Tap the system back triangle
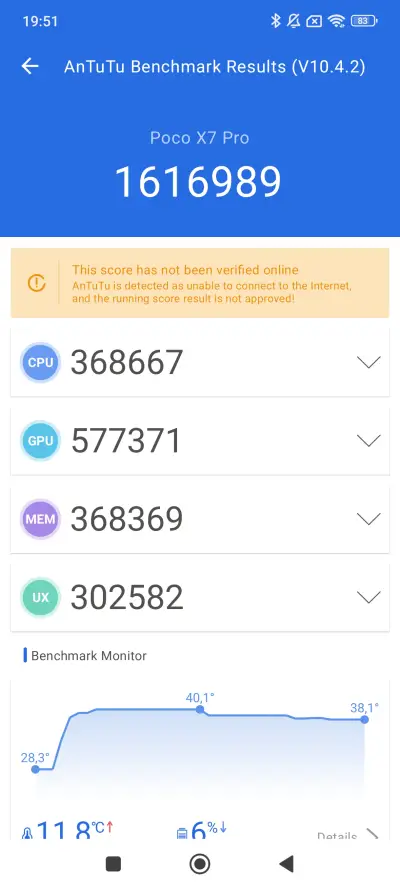Viewport: 400px width, 889px height. [286, 863]
